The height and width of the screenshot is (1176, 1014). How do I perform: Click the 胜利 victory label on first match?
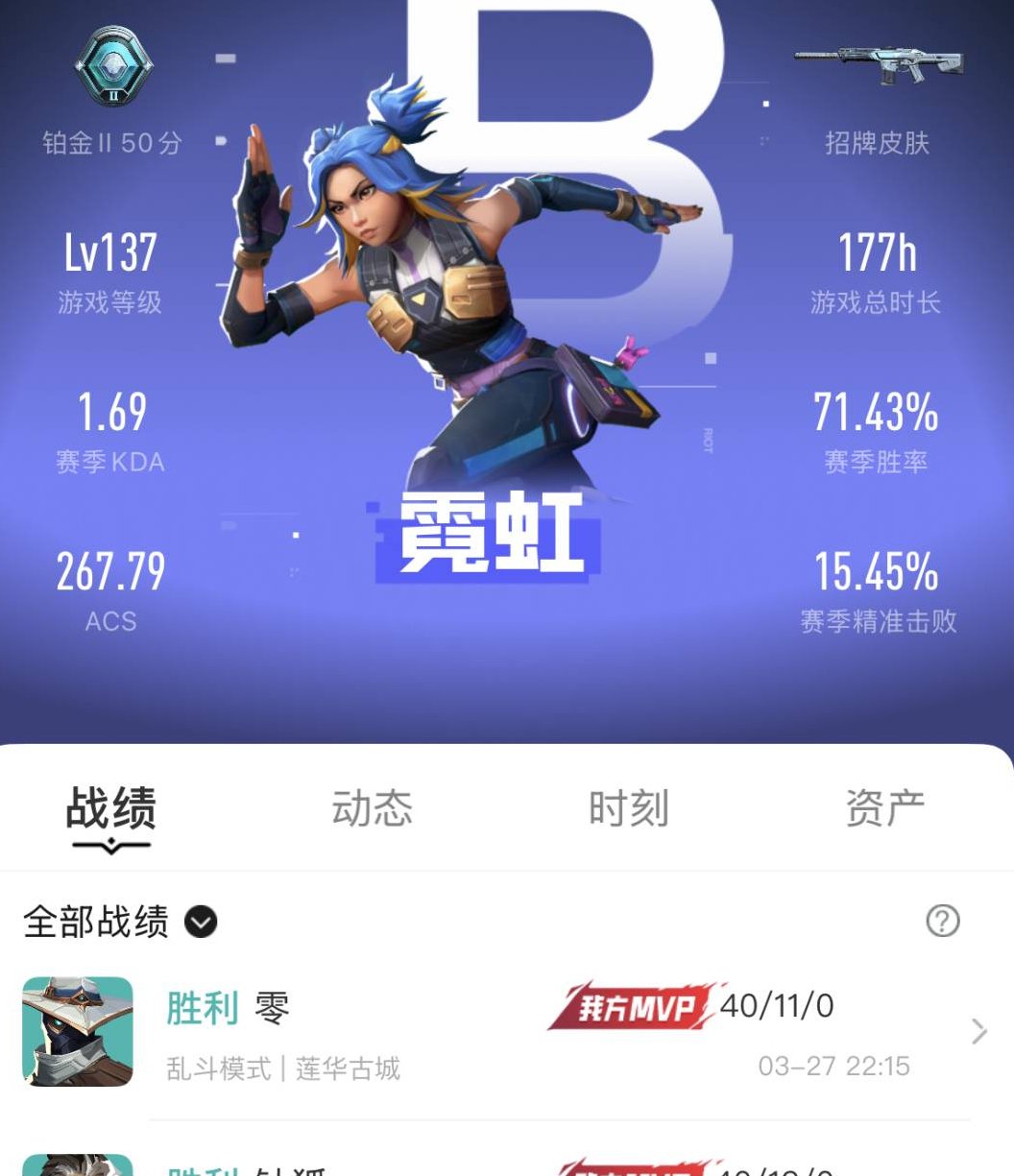pos(204,1008)
